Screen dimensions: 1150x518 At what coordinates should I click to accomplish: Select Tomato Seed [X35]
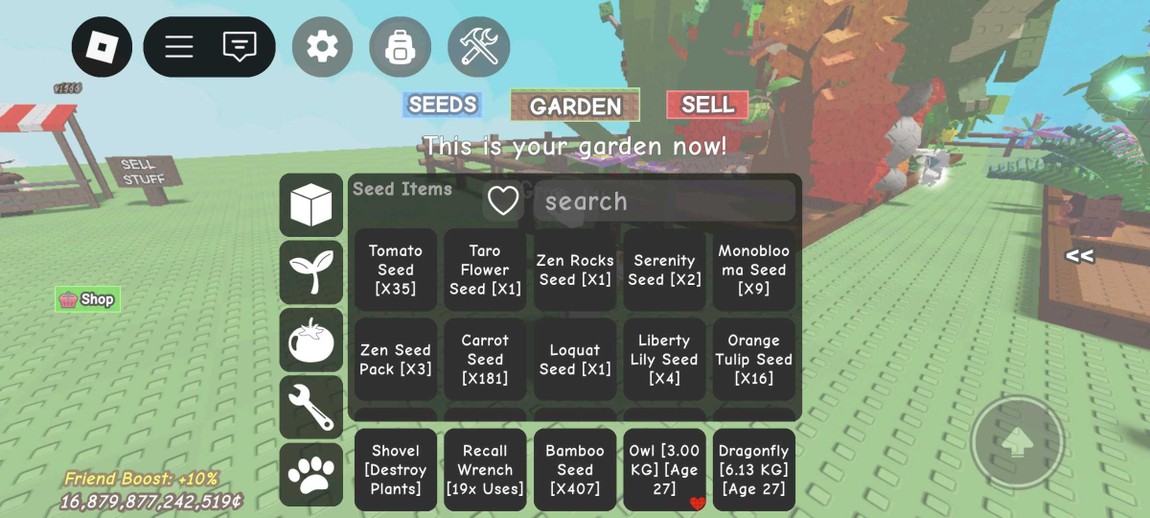395,270
